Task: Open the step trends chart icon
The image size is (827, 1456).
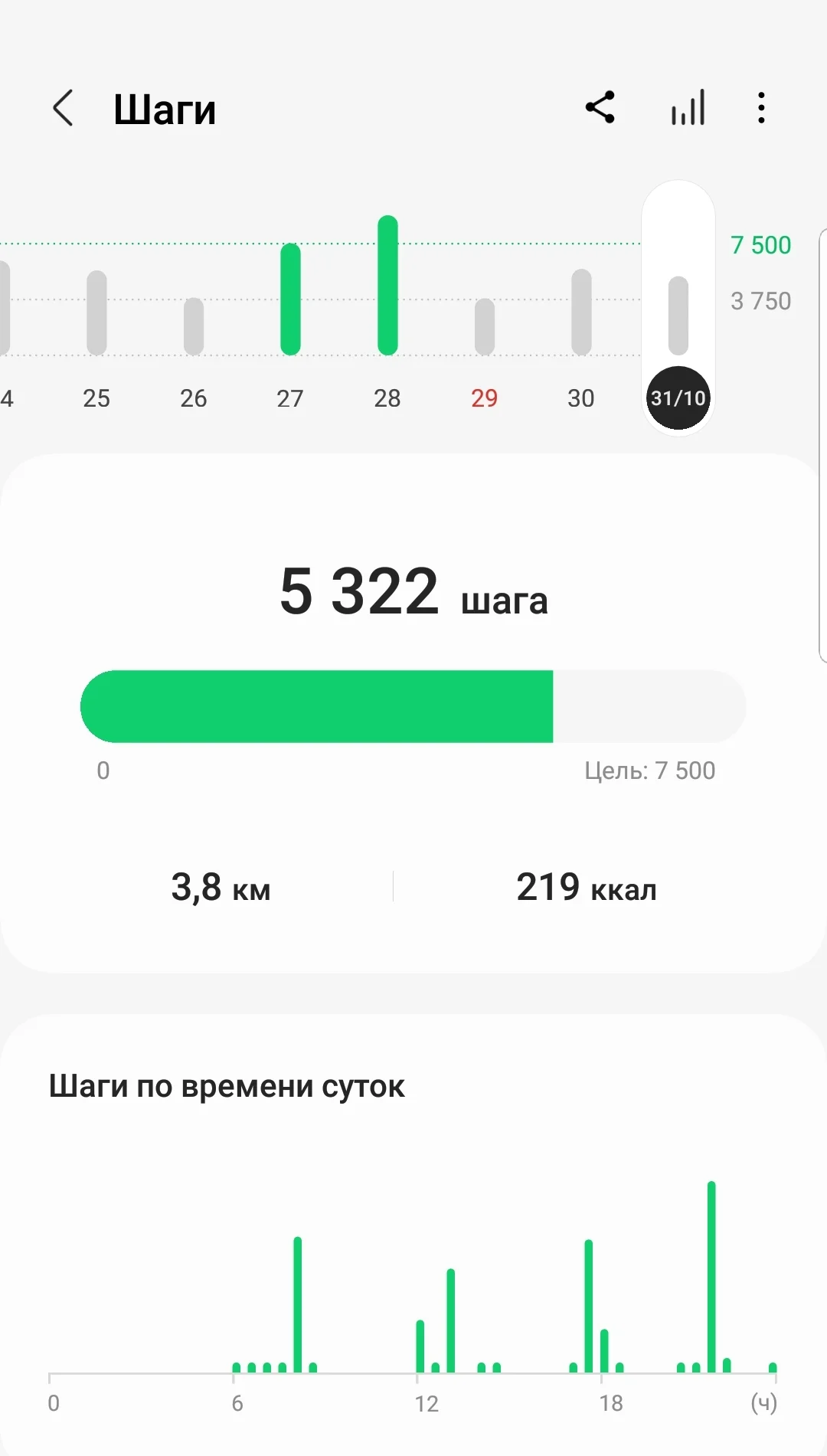Action: coord(688,108)
